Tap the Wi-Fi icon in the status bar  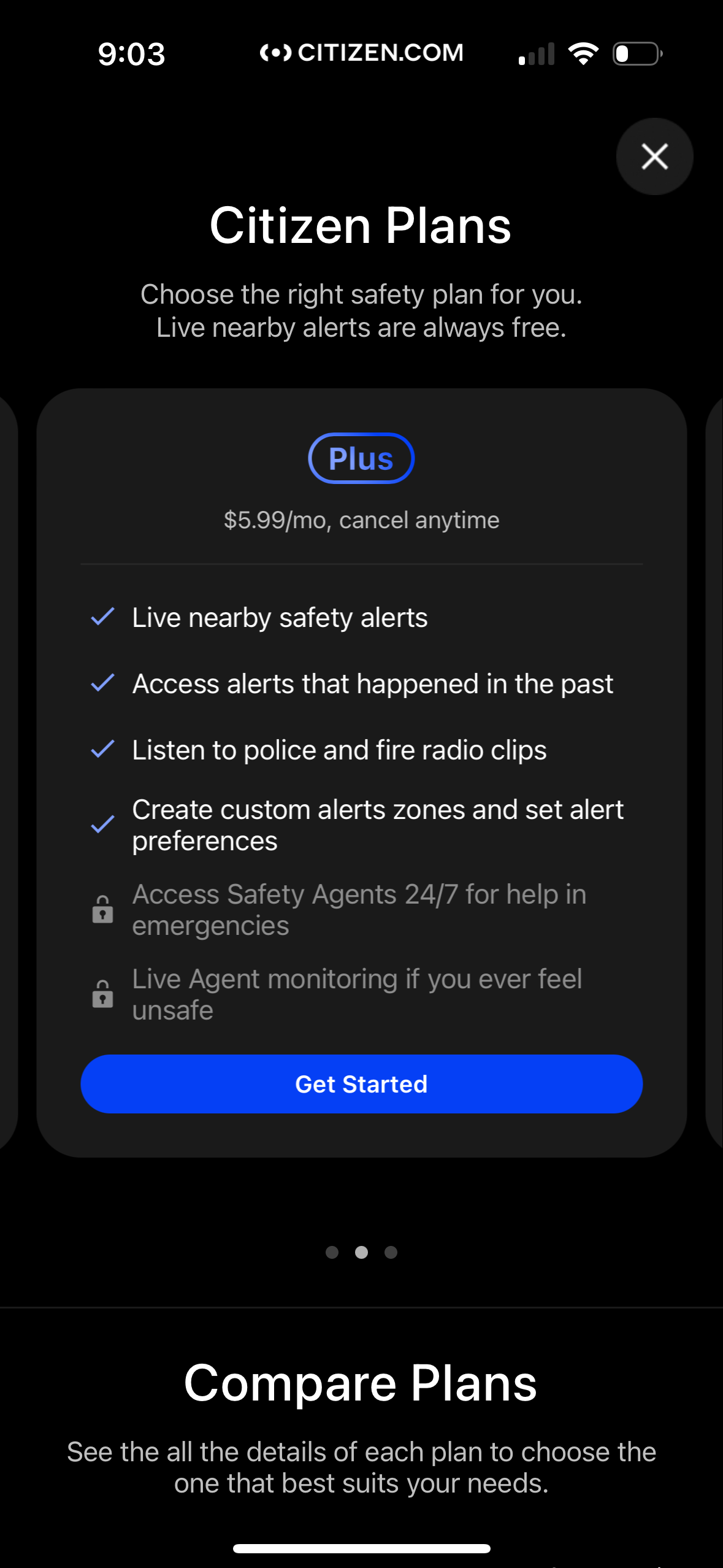[583, 53]
